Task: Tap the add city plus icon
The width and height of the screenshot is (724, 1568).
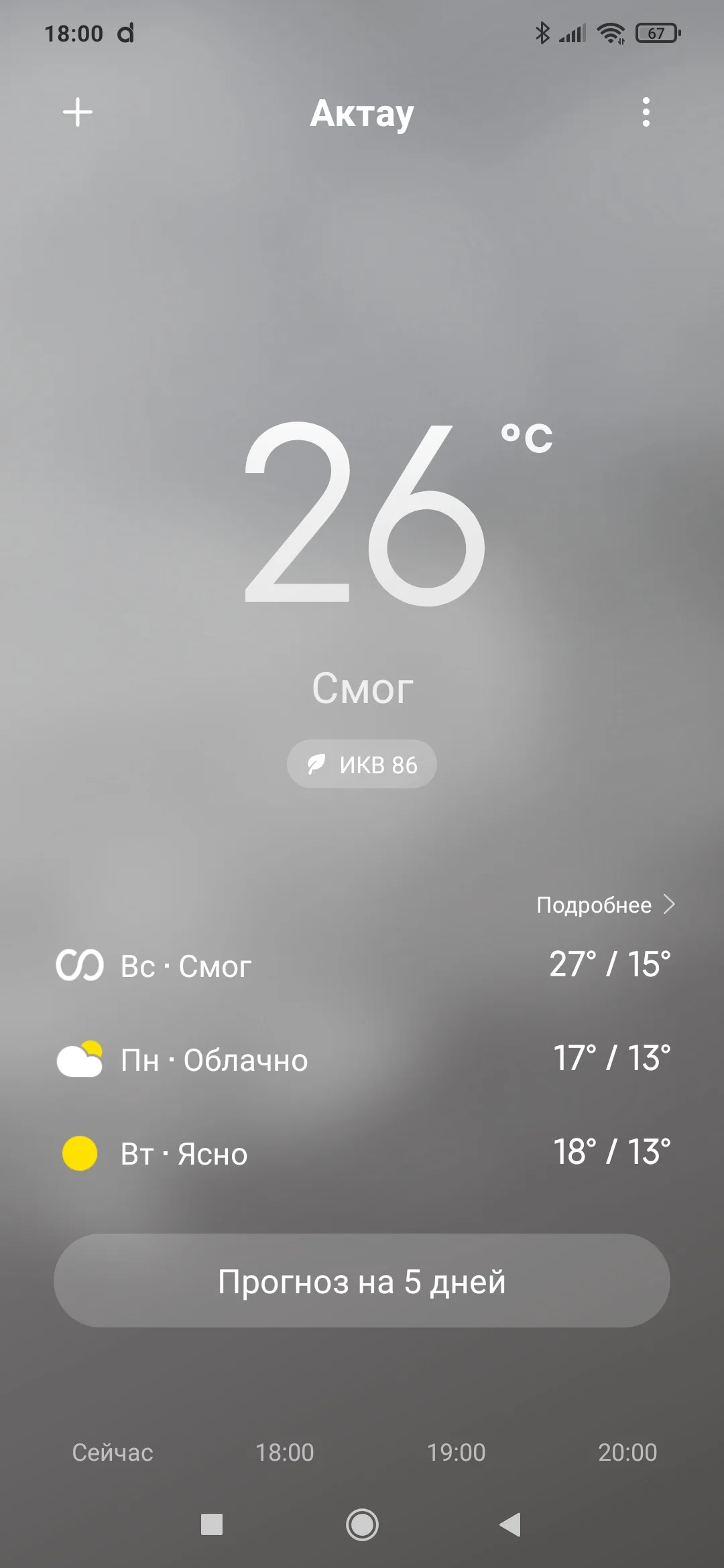Action: point(78,113)
